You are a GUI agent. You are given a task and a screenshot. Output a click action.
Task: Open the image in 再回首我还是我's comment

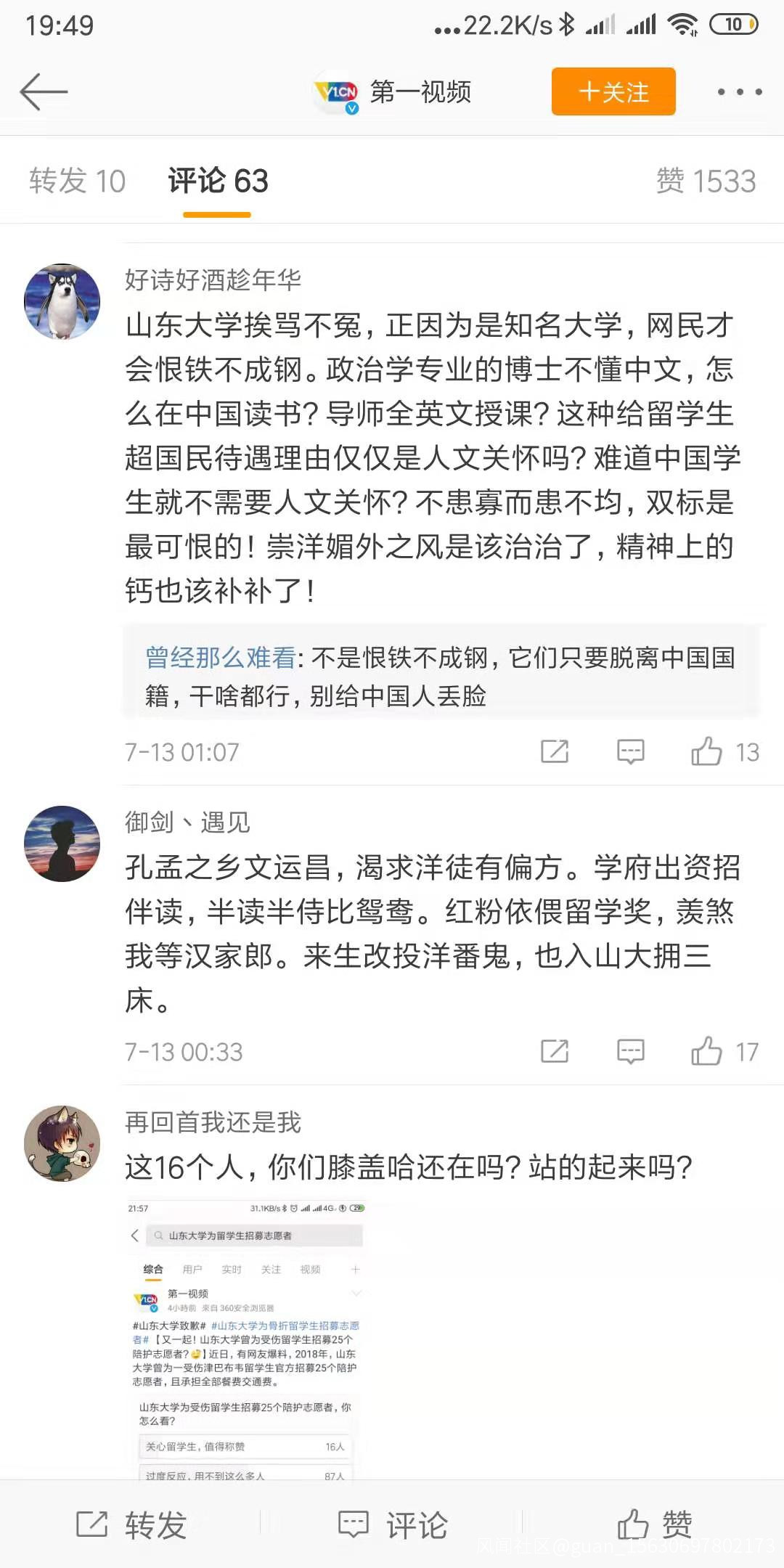(x=245, y=1339)
